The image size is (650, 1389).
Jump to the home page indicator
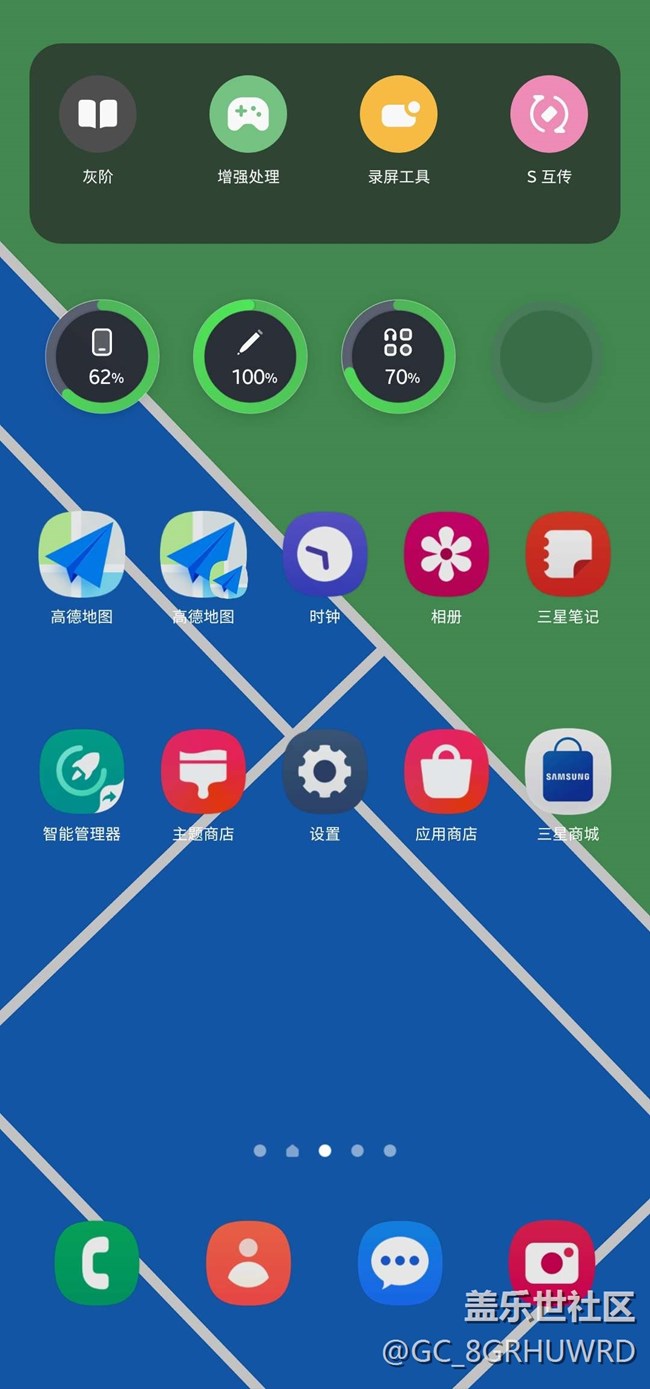pos(292,1151)
